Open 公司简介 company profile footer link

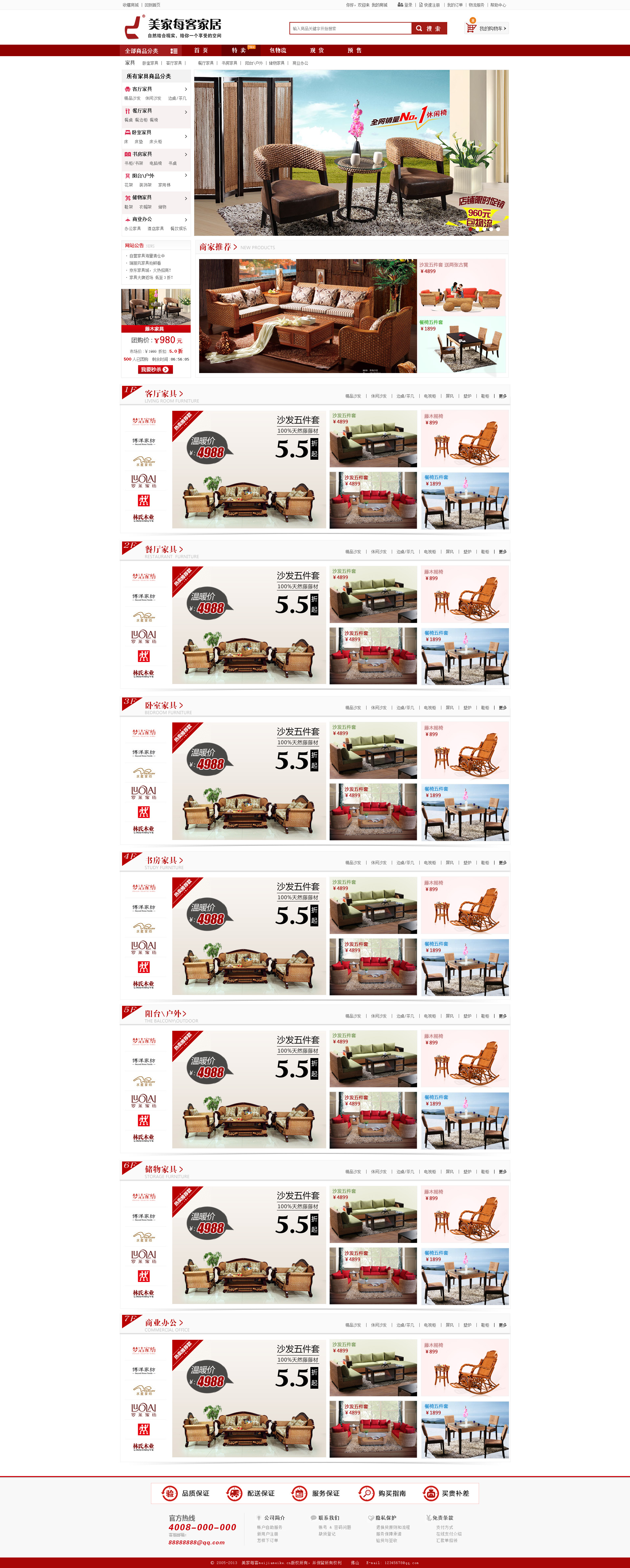[x=274, y=1517]
